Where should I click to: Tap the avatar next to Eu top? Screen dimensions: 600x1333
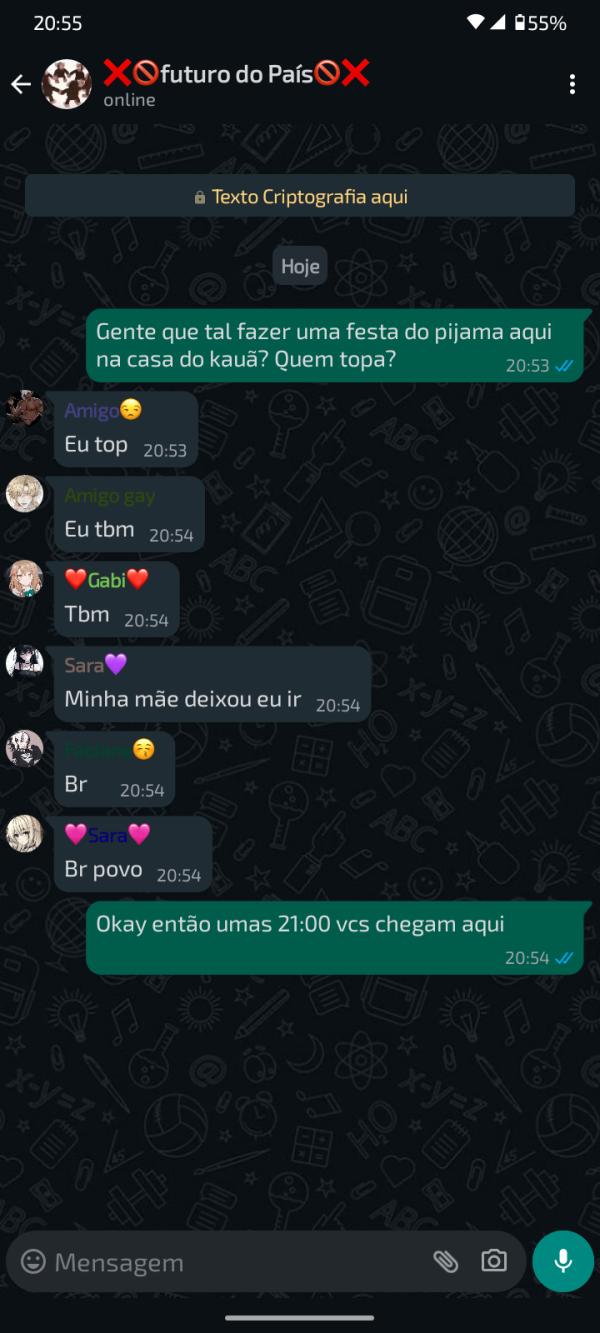point(25,409)
